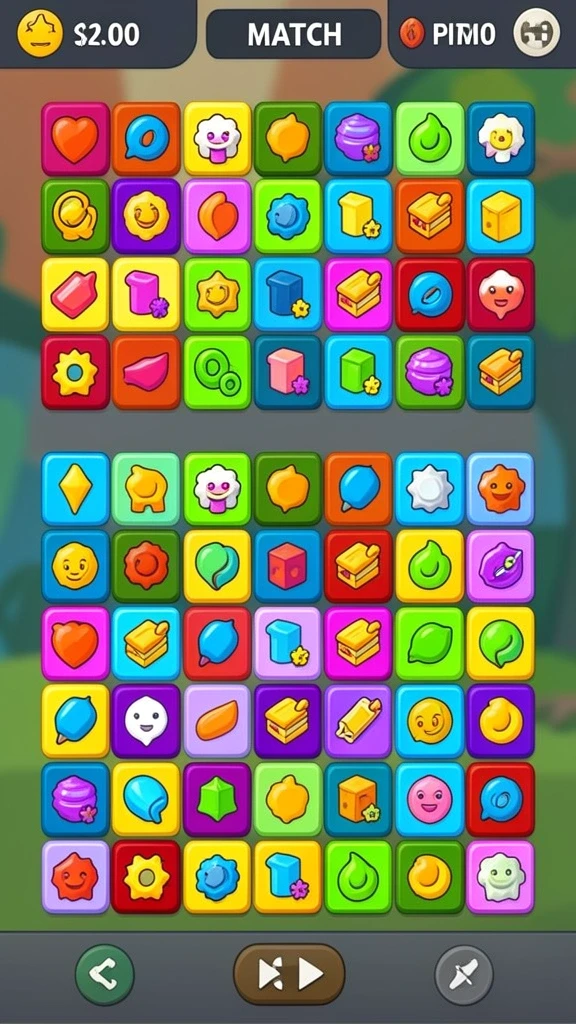This screenshot has height=1024, width=576.
Task: Pick the yellow diamond on blue tile
Action: coord(75,489)
